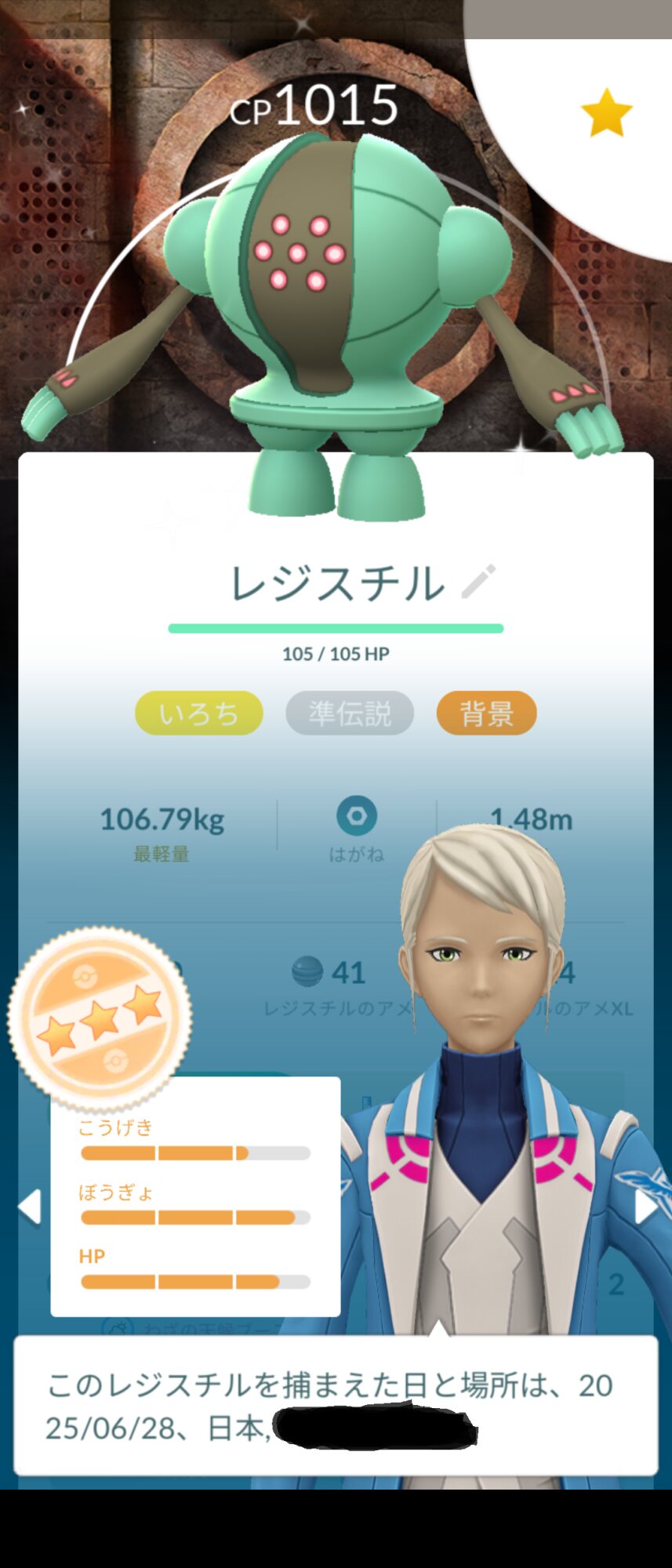The image size is (672, 1568).
Task: Dismiss the appraisal speech bubble
Action: click(x=336, y=1405)
